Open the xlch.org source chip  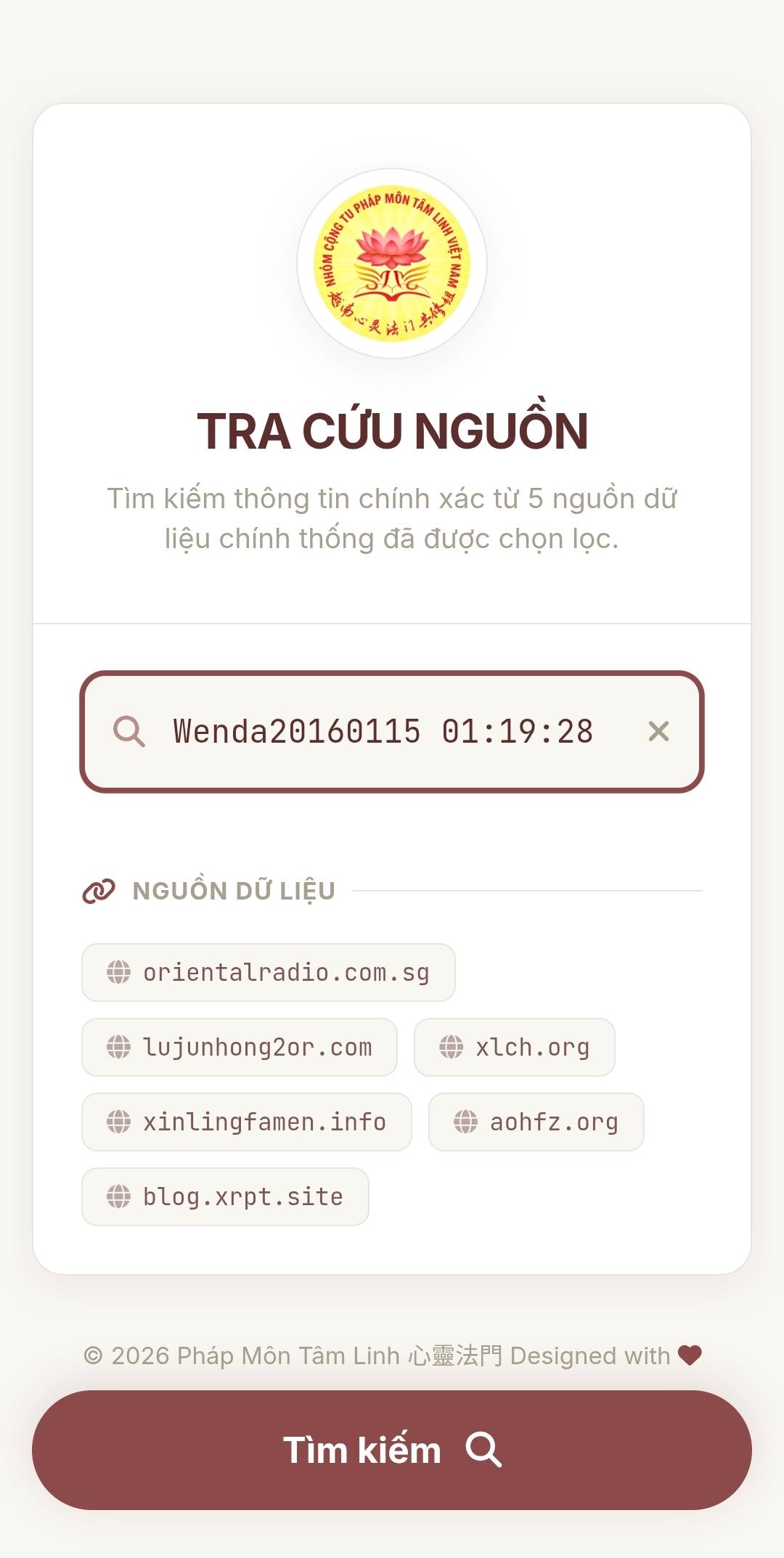pyautogui.click(x=514, y=1048)
